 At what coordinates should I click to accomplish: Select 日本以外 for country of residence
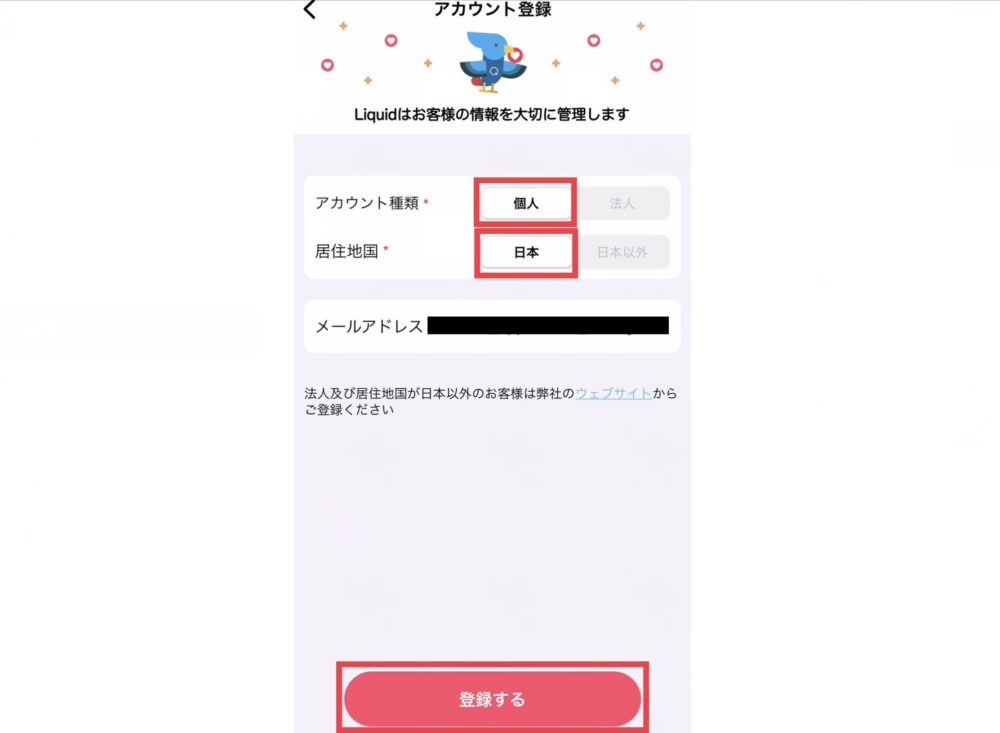[x=622, y=252]
